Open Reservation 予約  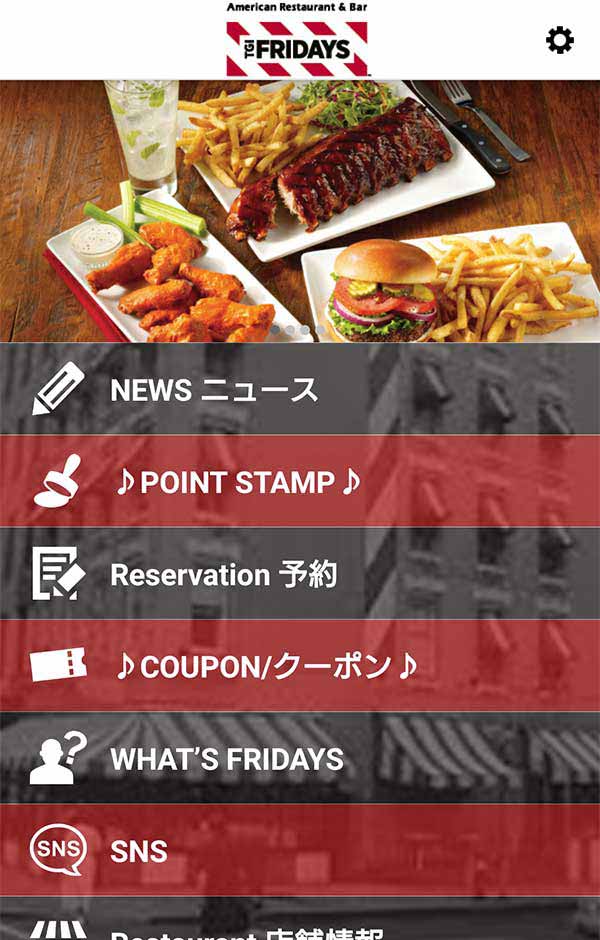300,574
